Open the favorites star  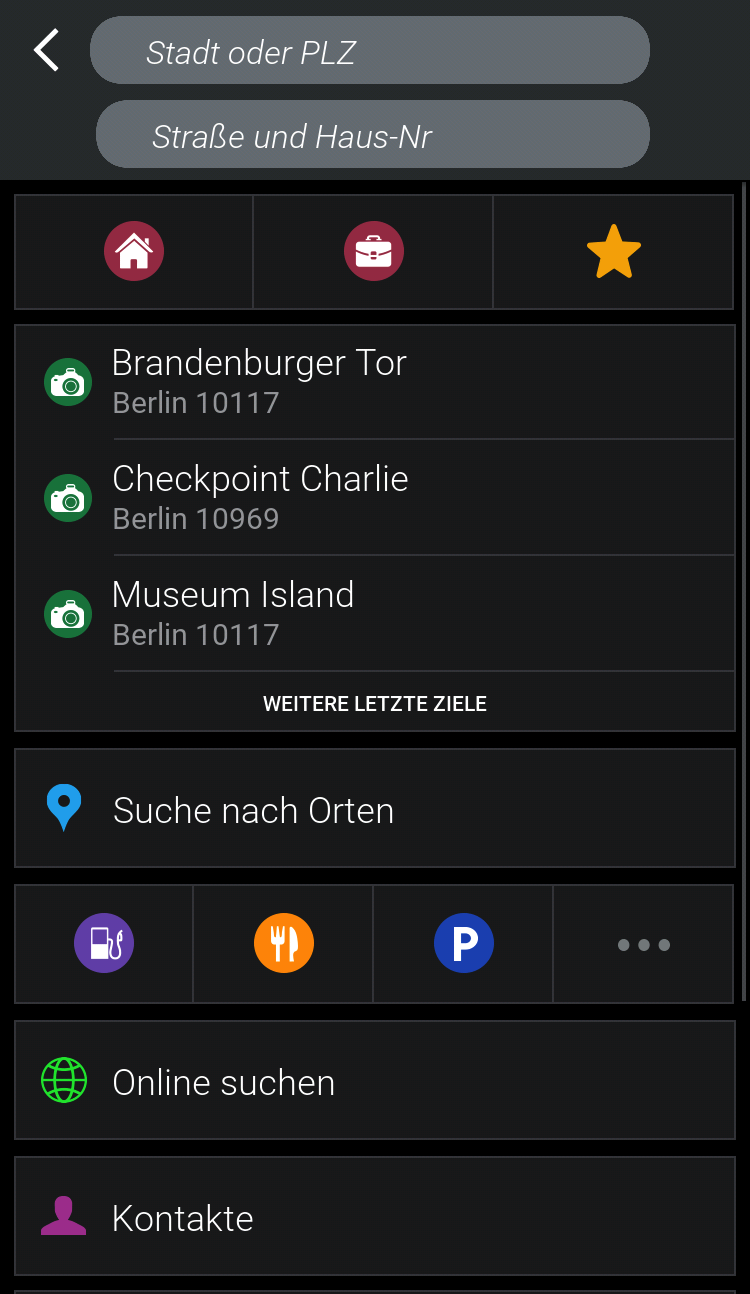(x=613, y=251)
